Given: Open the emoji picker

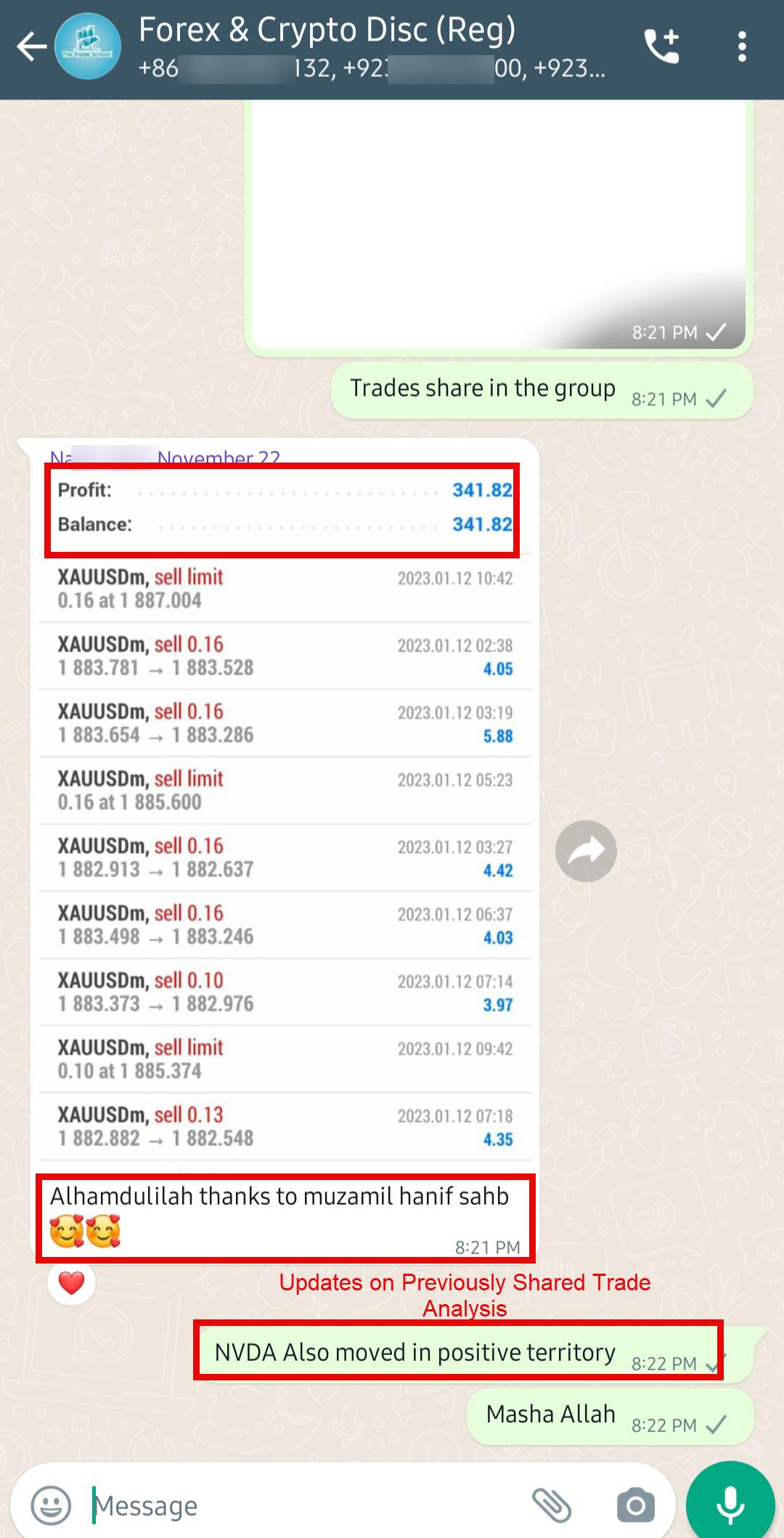Looking at the screenshot, I should coord(51,1505).
